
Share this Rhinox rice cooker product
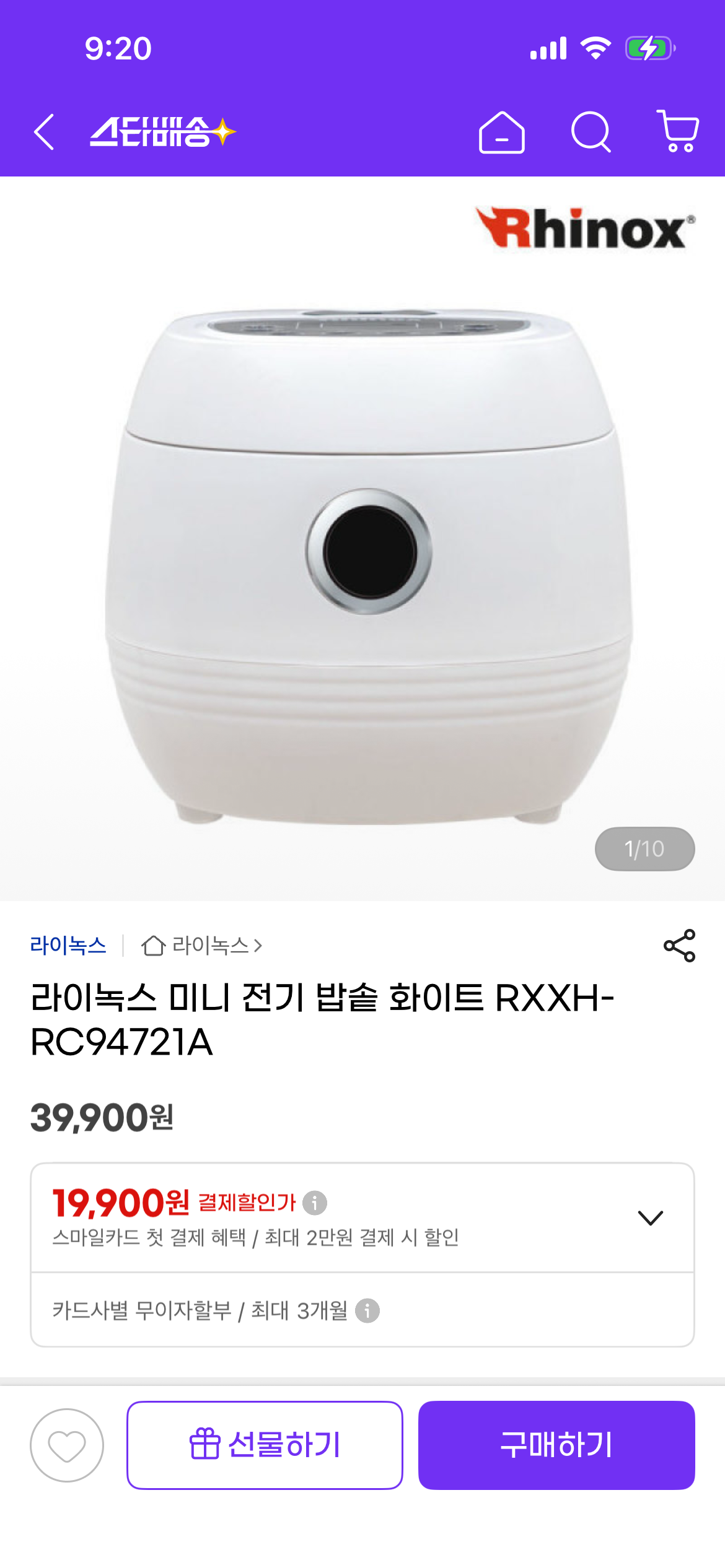[x=679, y=946]
